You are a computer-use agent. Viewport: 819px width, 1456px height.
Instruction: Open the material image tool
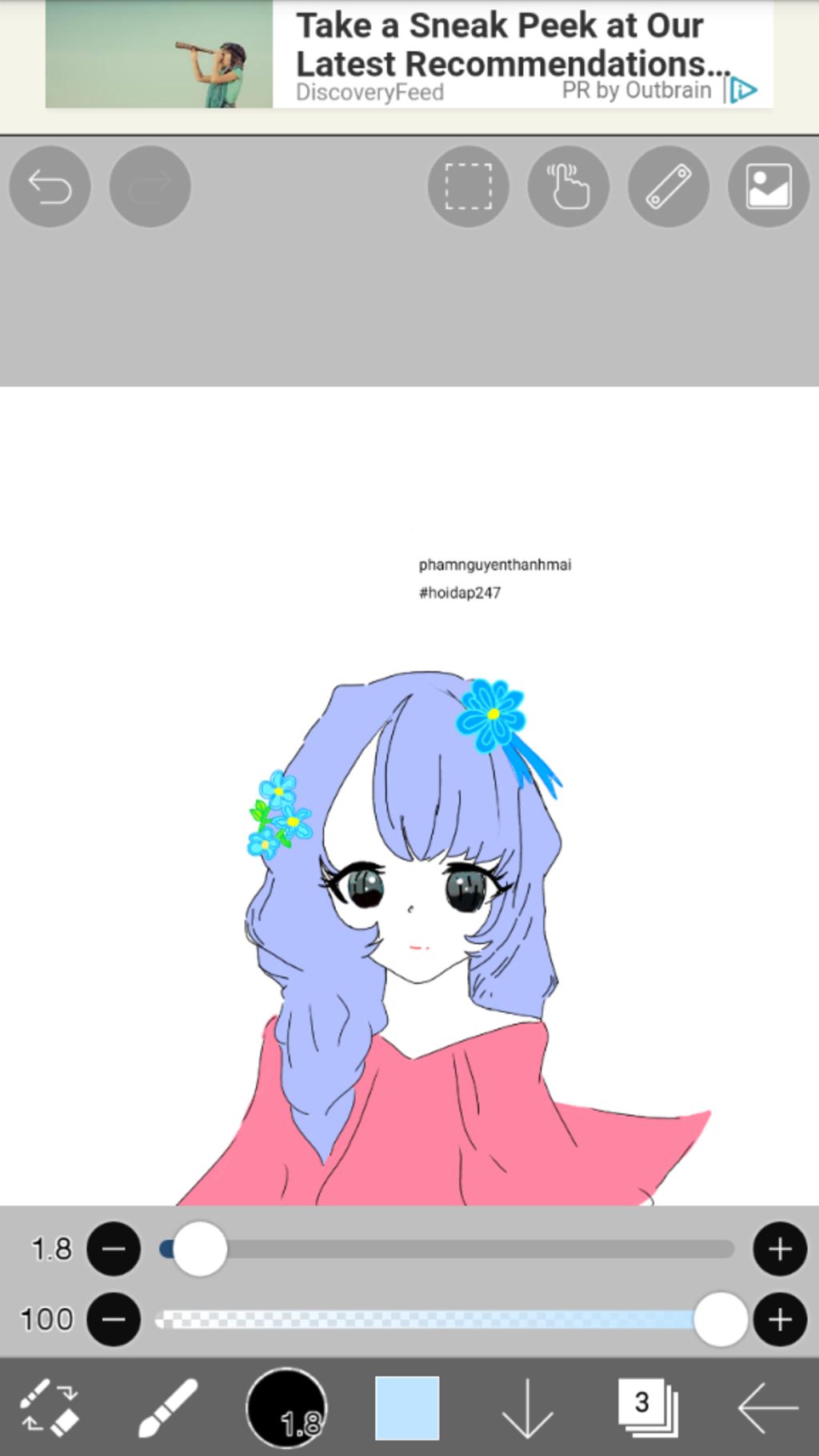point(768,187)
